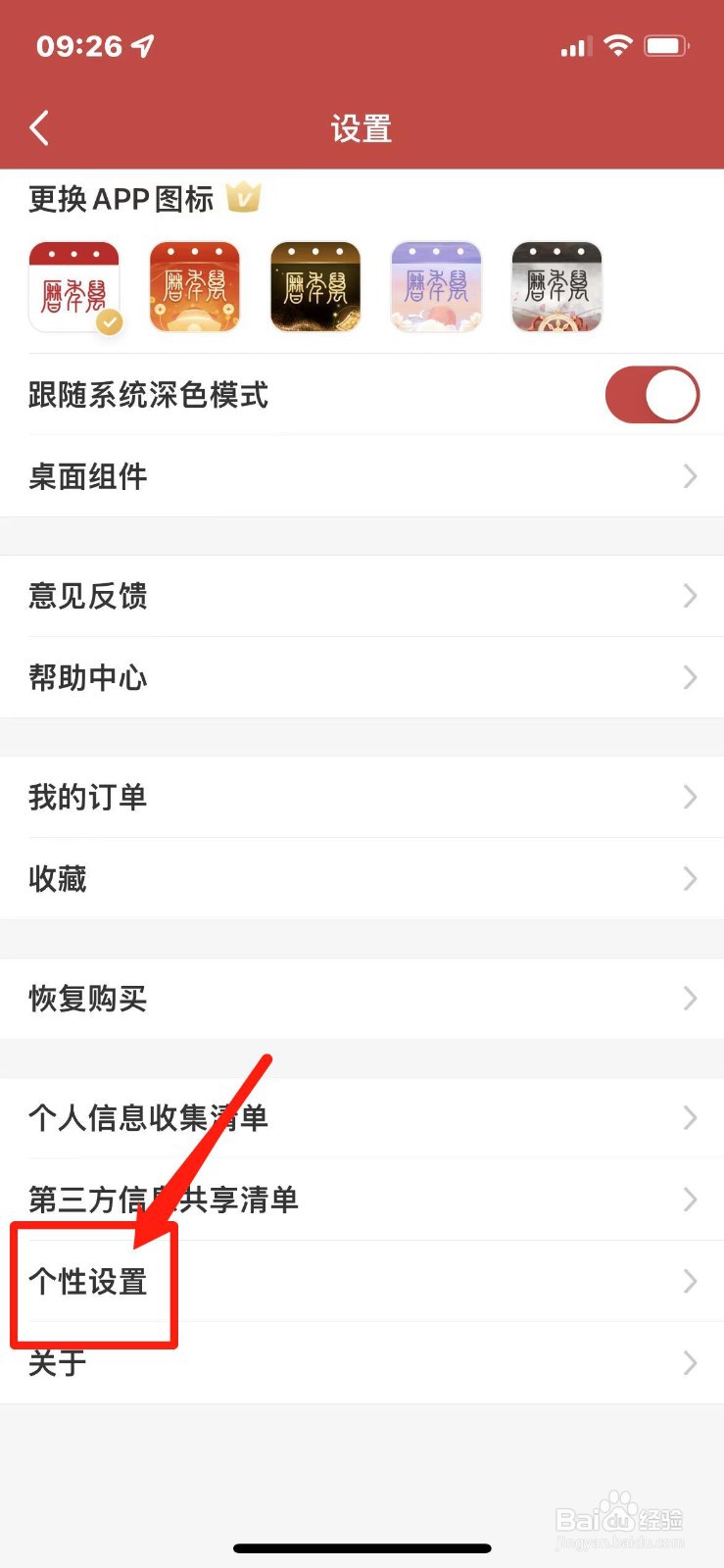Tap the home indicator bar at bottom
724x1568 pixels.
pos(362,1547)
